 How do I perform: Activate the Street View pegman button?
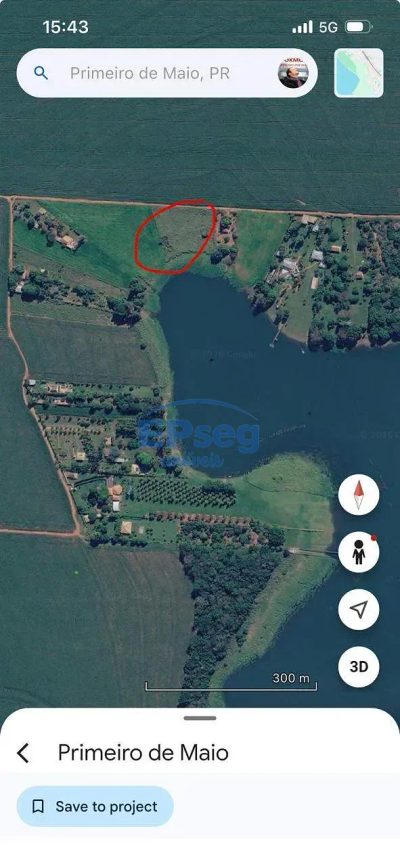pos(359,552)
